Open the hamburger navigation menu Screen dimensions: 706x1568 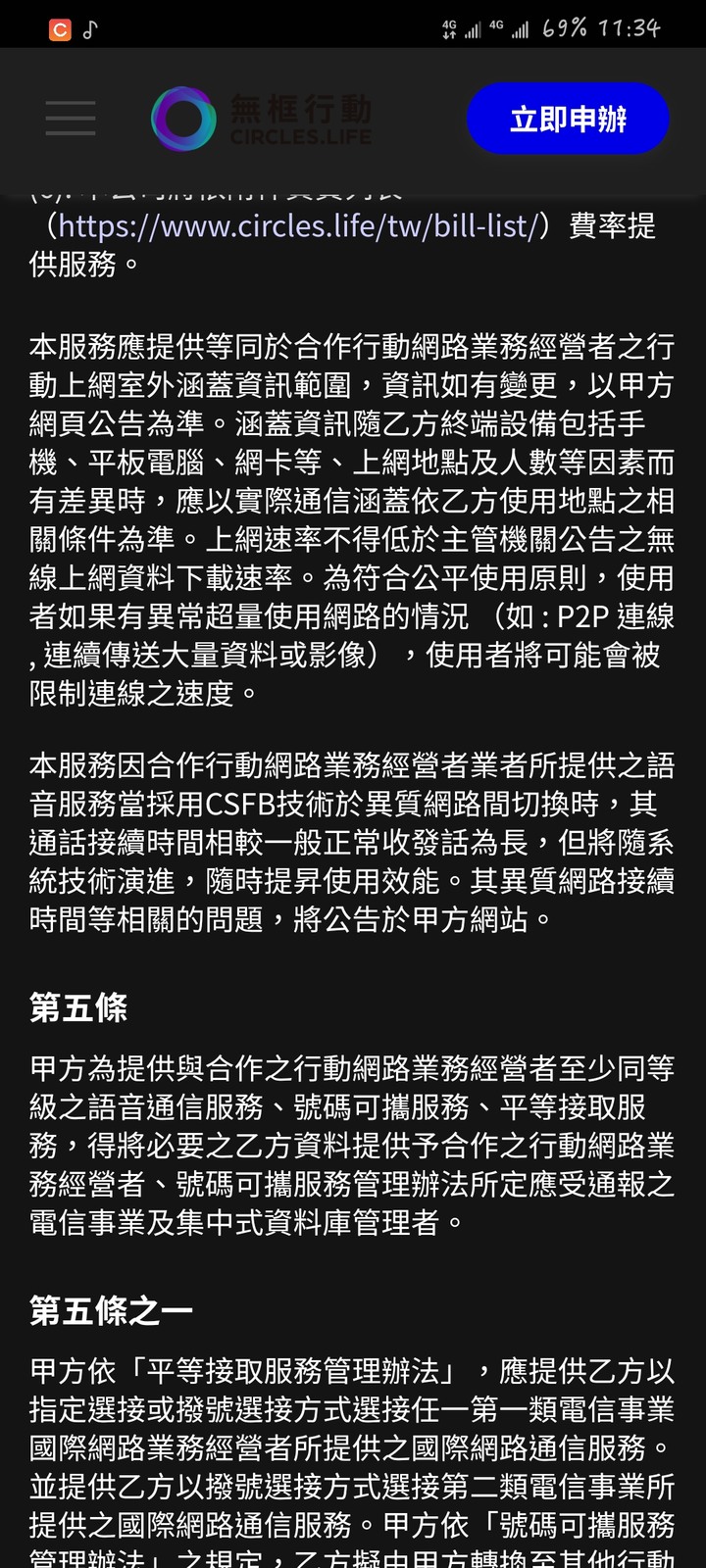pyautogui.click(x=71, y=119)
